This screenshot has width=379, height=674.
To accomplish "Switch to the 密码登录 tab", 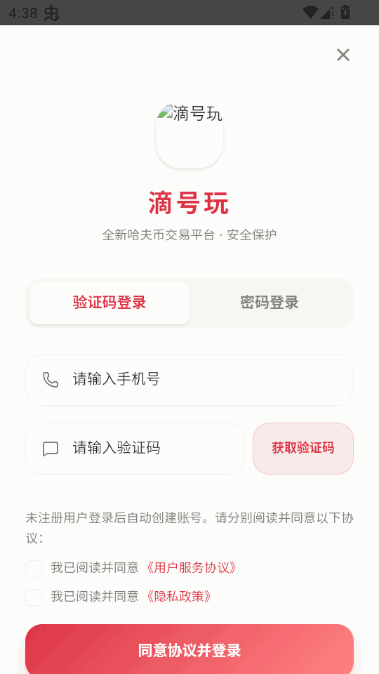I will coord(269,303).
